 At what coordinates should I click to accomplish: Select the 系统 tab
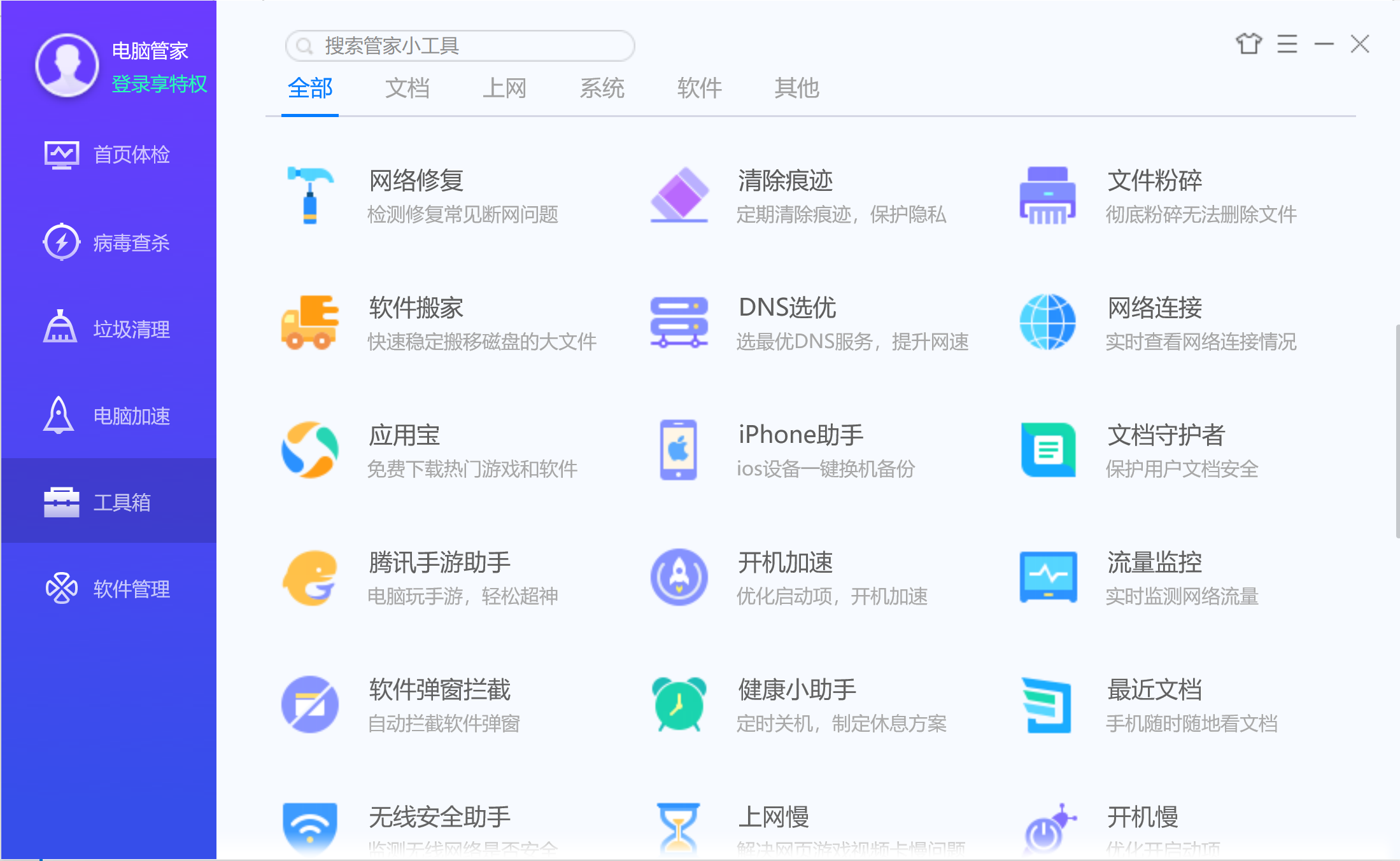[x=602, y=88]
